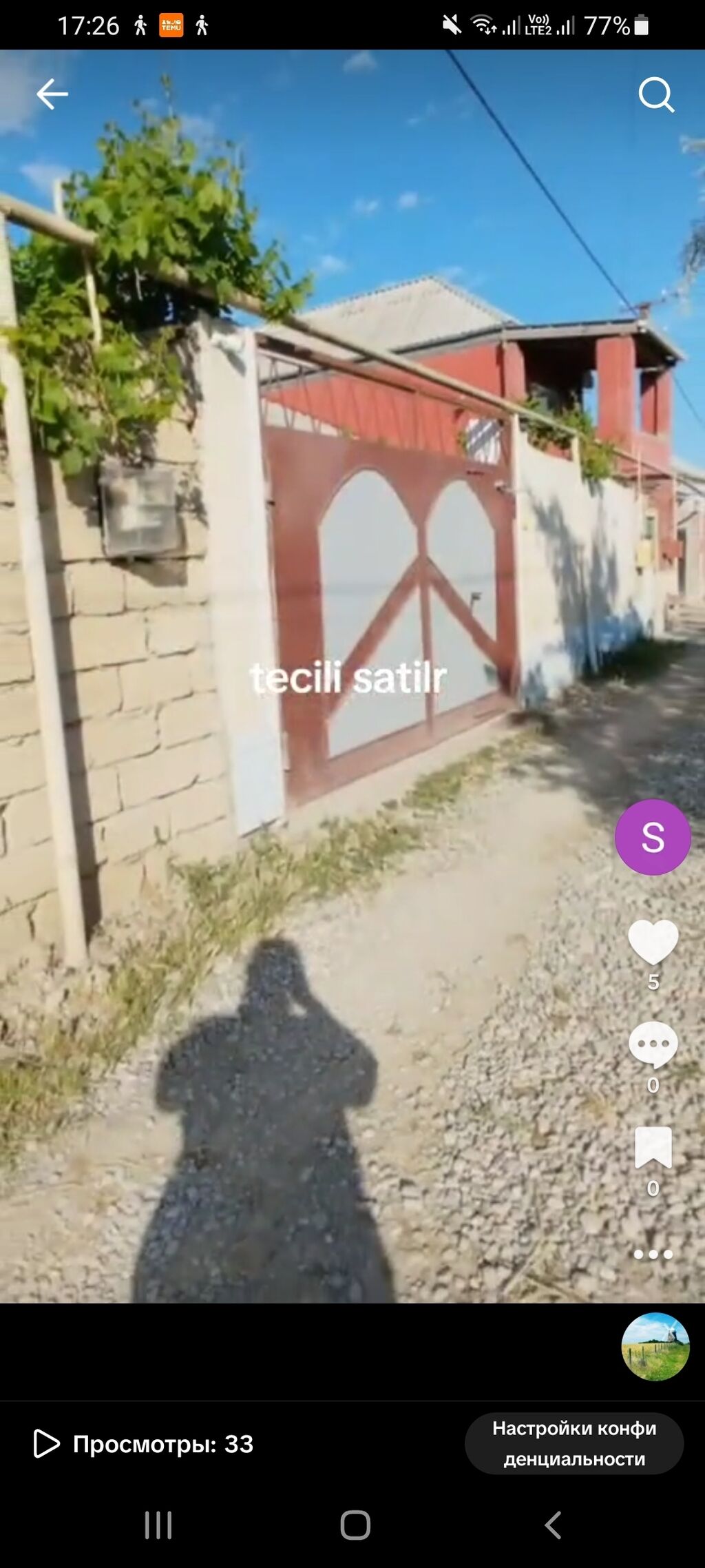Image resolution: width=705 pixels, height=1568 pixels.
Task: Like this video with the heart
Action: [653, 942]
